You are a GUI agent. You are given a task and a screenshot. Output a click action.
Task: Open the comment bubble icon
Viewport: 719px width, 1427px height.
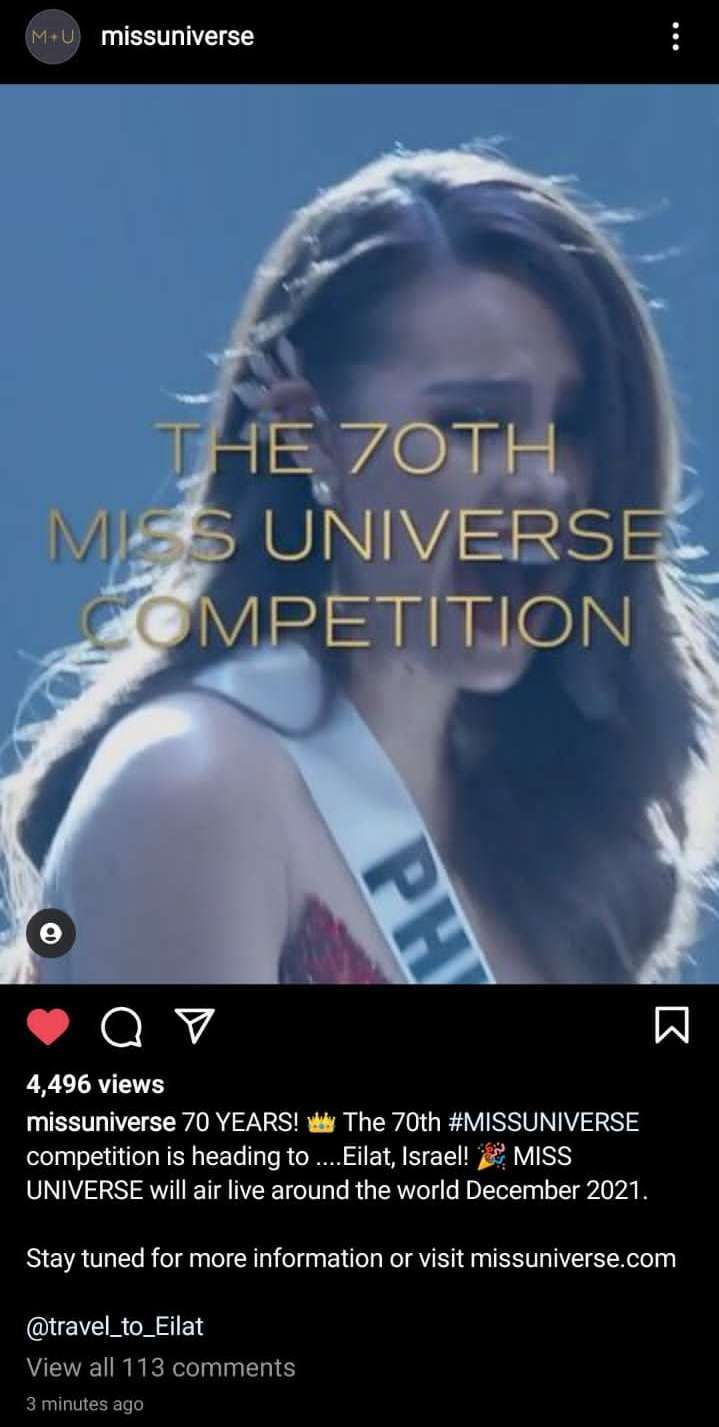[121, 1026]
